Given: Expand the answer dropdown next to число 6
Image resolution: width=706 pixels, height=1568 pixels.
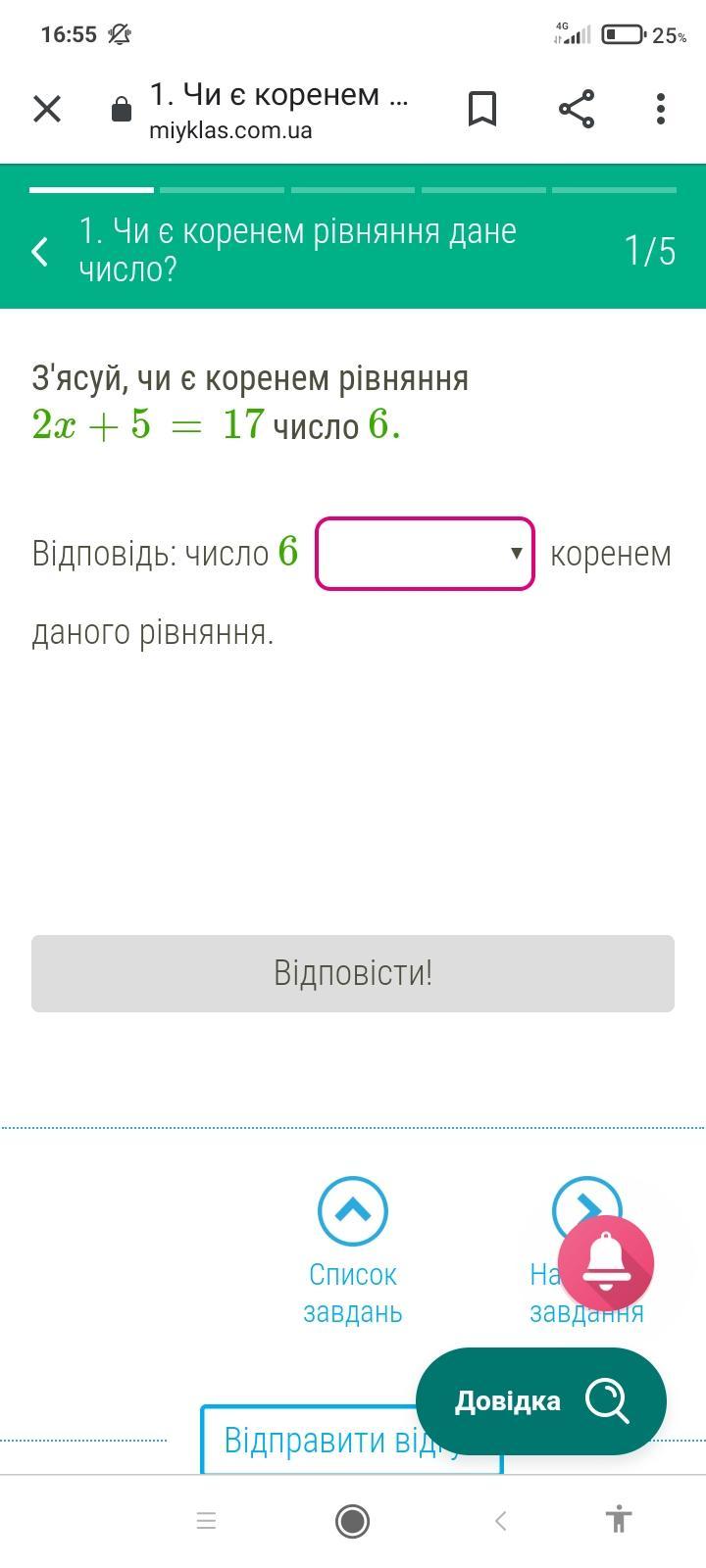Looking at the screenshot, I should tap(425, 554).
